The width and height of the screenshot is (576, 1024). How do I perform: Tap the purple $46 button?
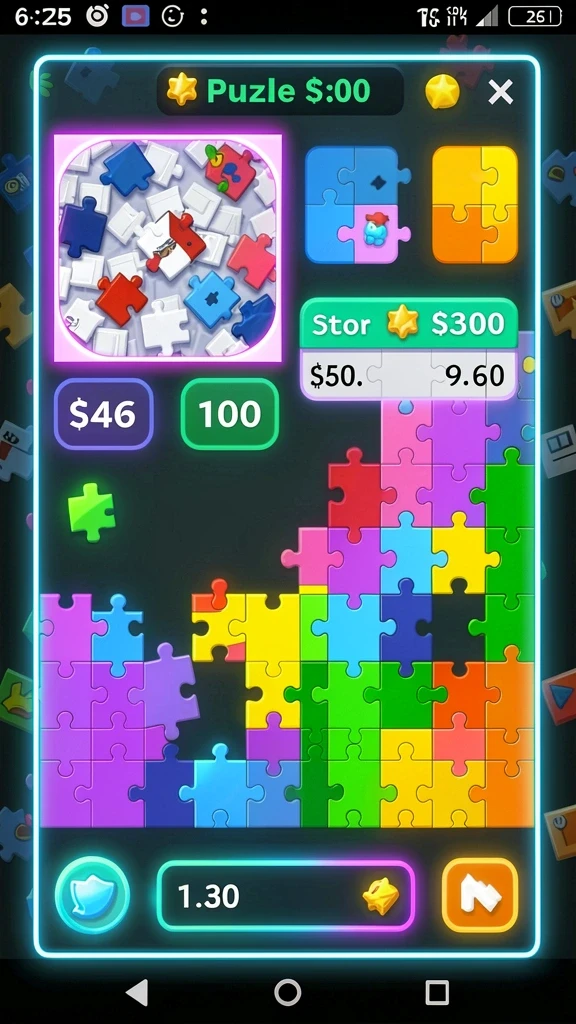pos(103,414)
